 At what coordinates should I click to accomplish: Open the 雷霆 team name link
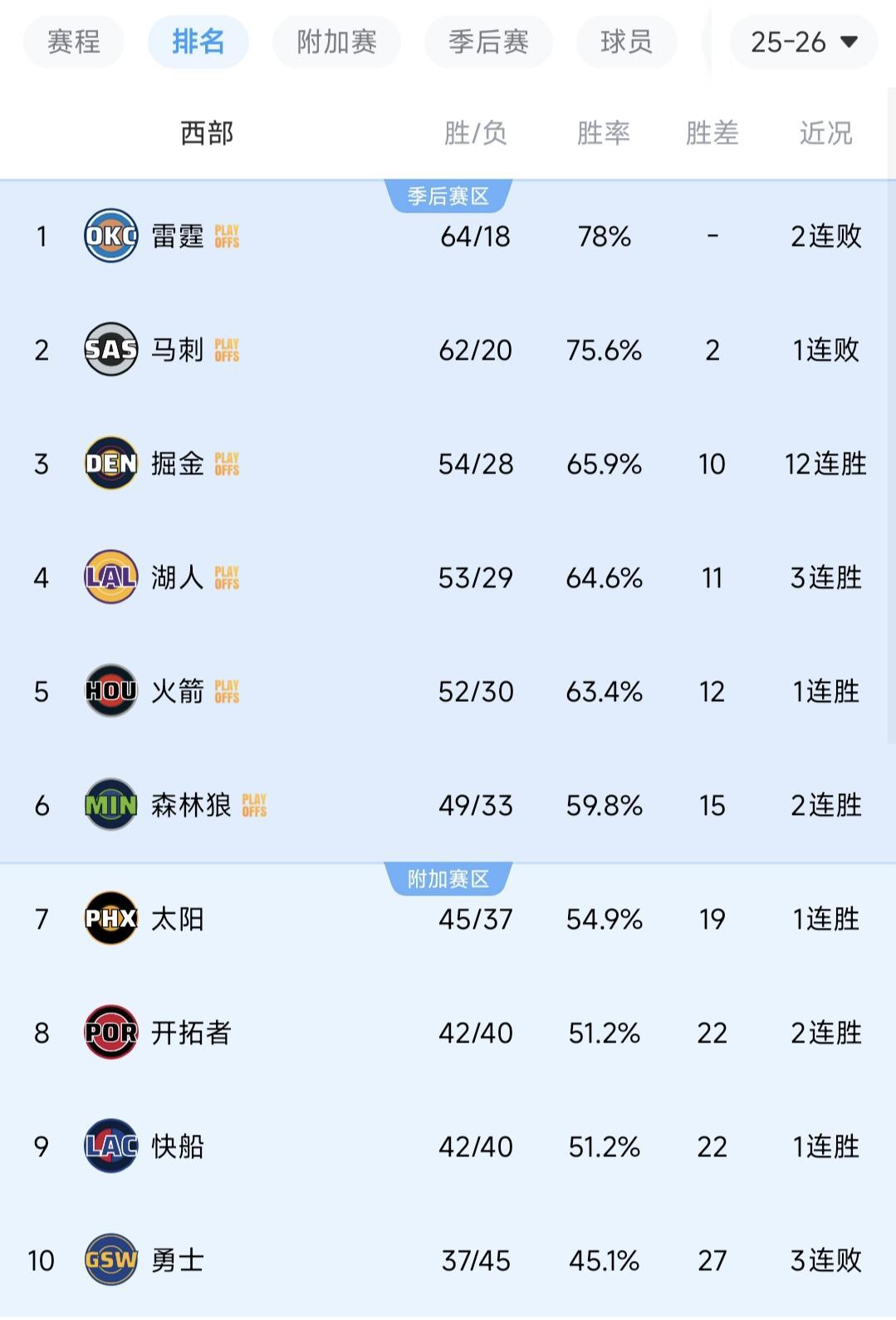pos(179,236)
